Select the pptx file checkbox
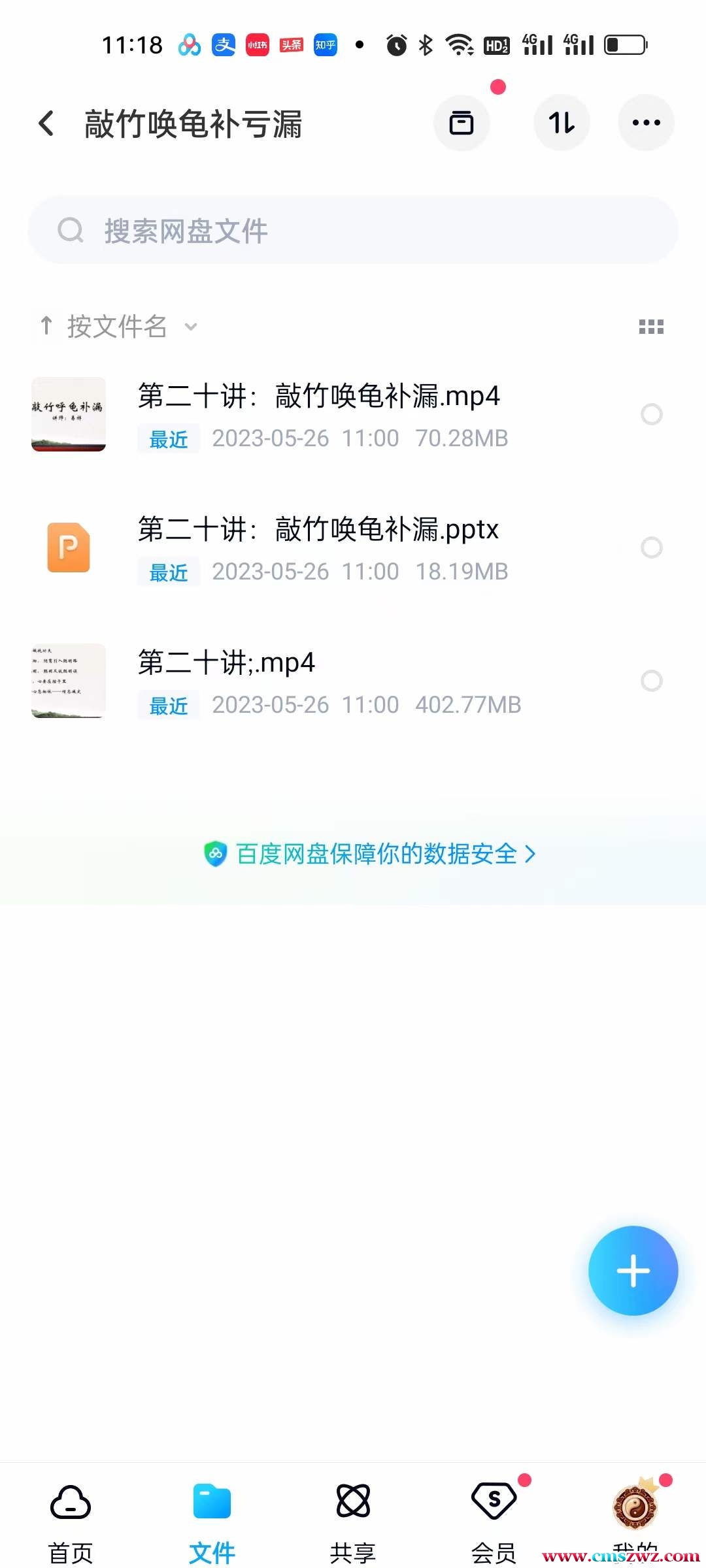 point(651,547)
